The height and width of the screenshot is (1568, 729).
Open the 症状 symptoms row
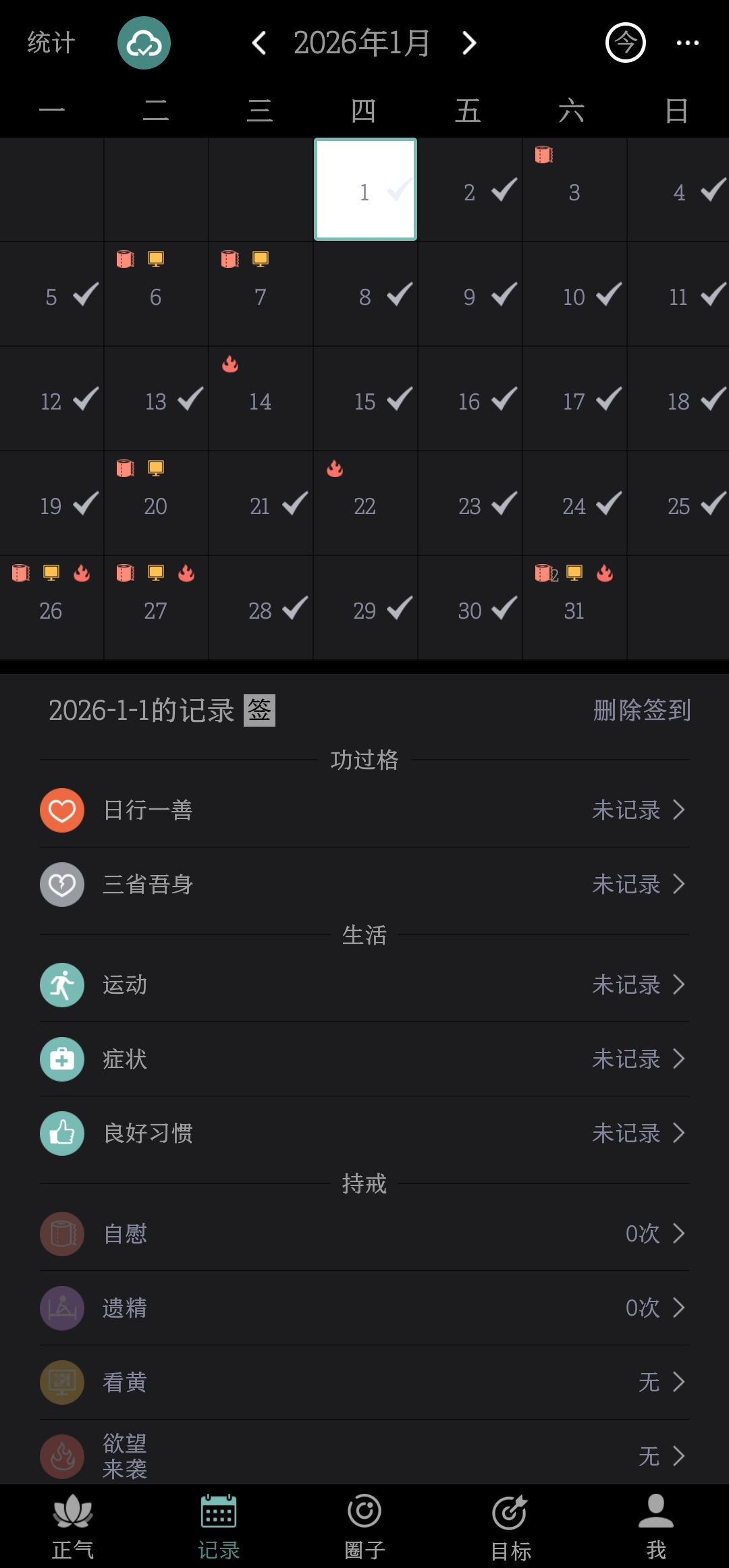[x=364, y=1059]
